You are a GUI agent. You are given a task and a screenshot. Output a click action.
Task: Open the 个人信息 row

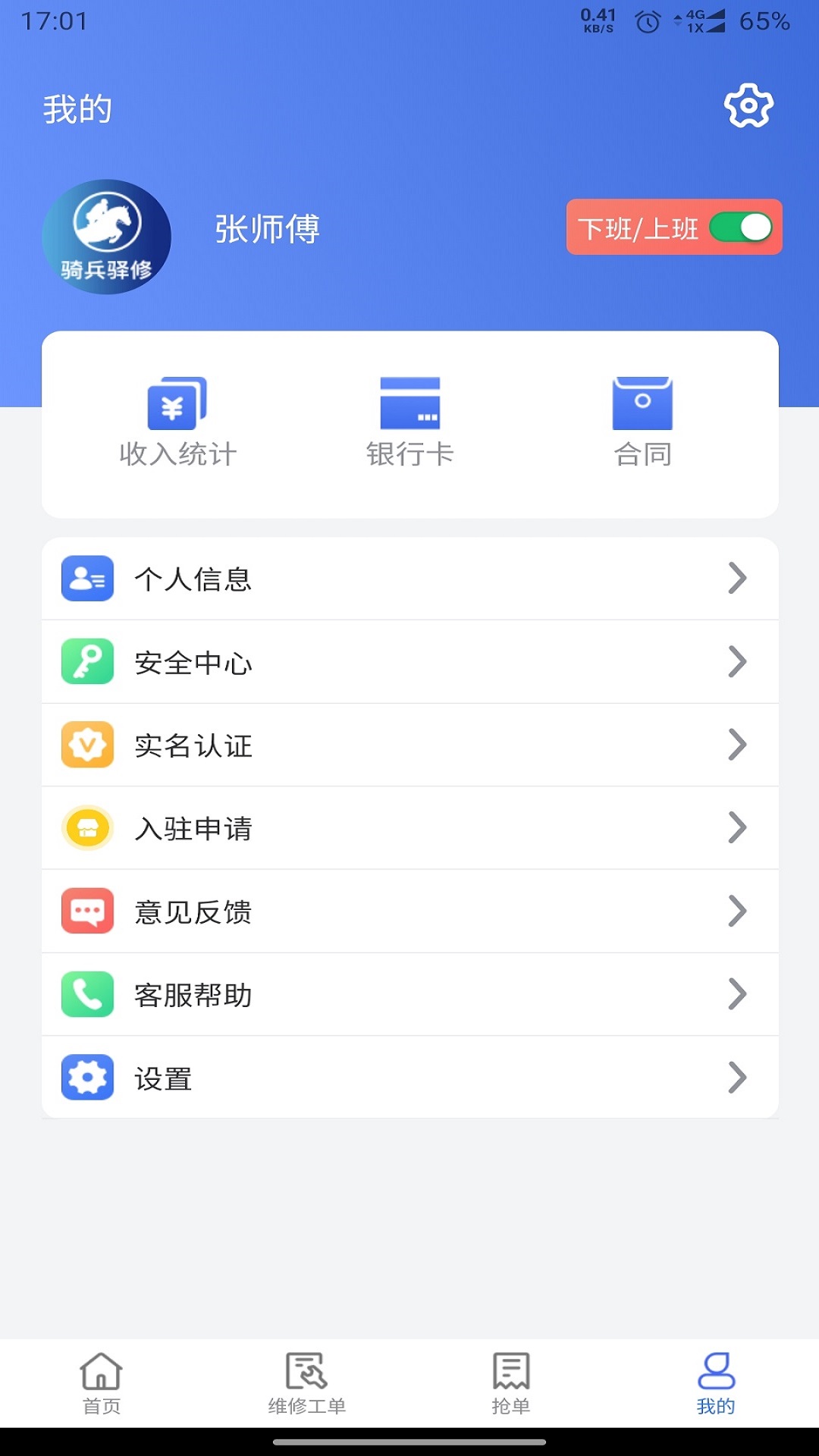point(409,579)
